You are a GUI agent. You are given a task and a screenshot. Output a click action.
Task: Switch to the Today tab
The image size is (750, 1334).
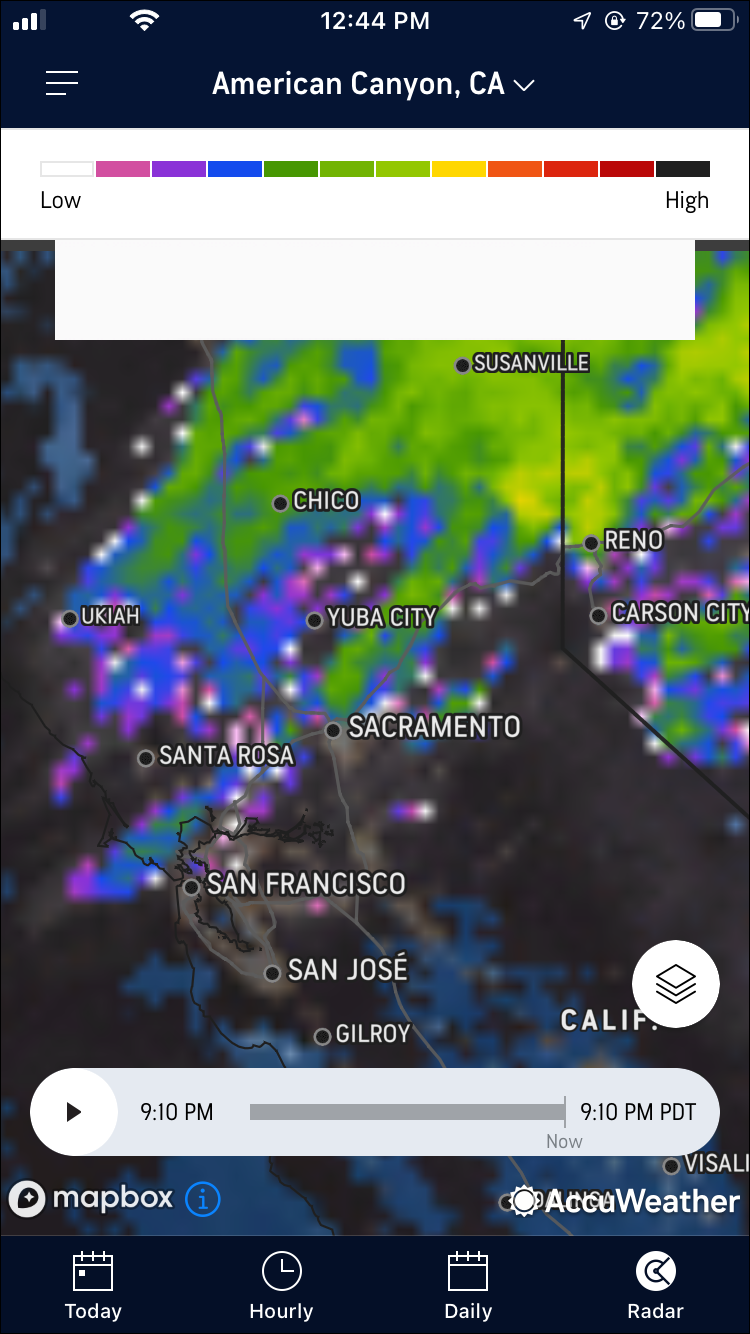tap(93, 1285)
